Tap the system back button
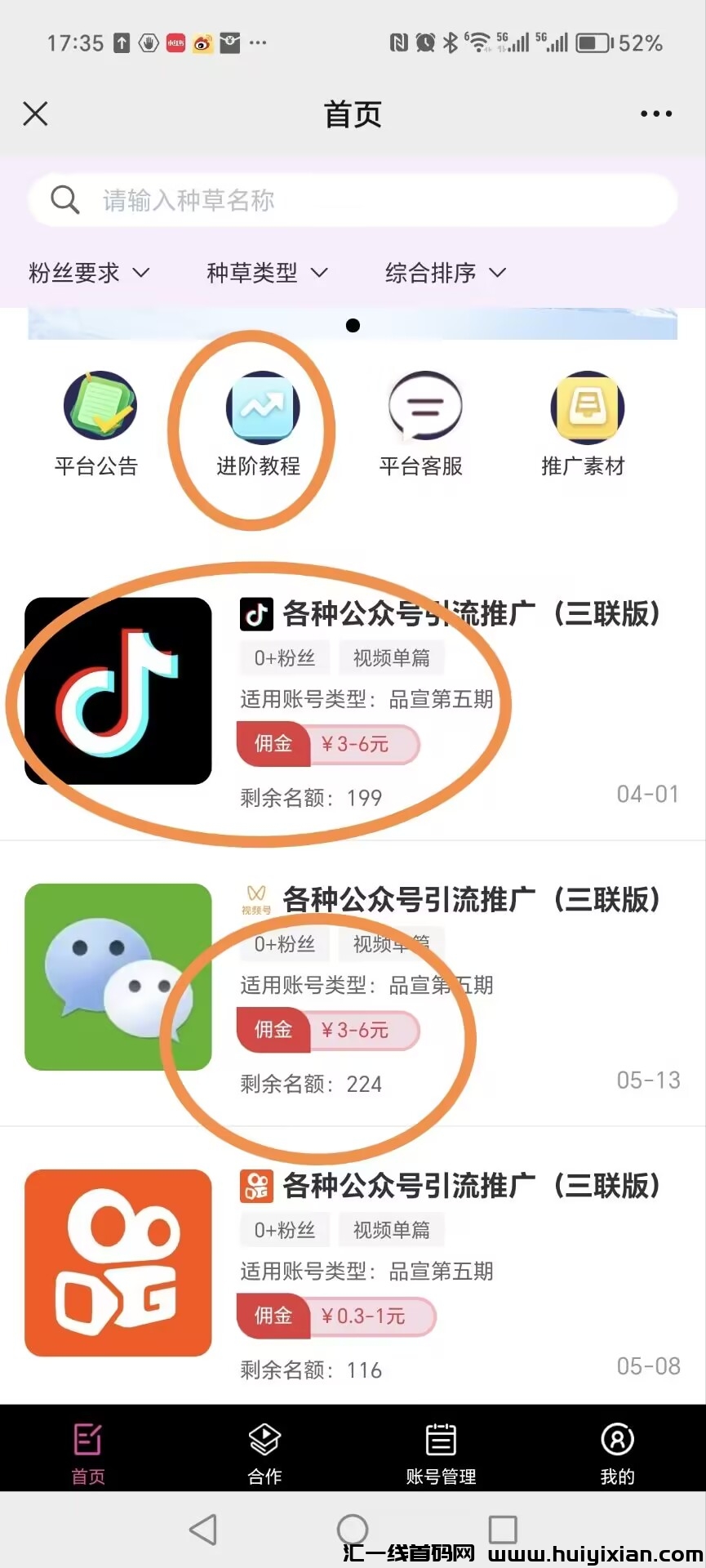The width and height of the screenshot is (706, 1568). (x=203, y=1529)
